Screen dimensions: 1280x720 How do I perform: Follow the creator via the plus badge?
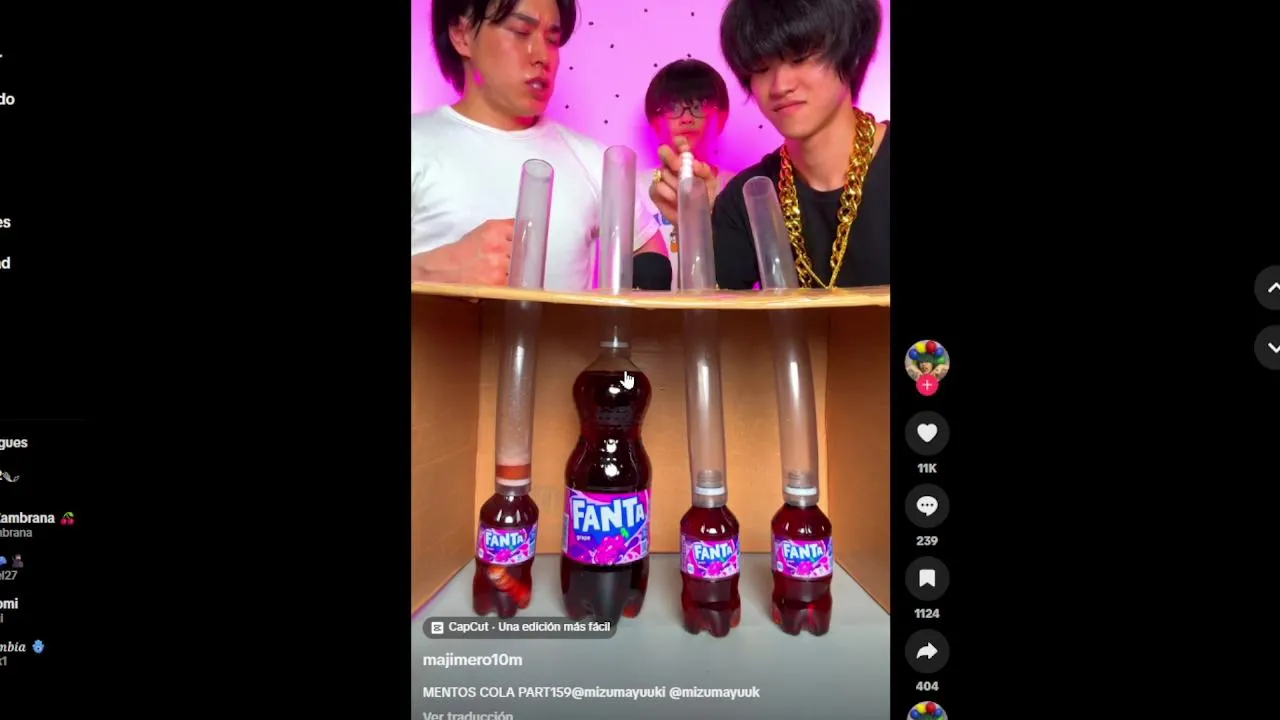pyautogui.click(x=927, y=386)
